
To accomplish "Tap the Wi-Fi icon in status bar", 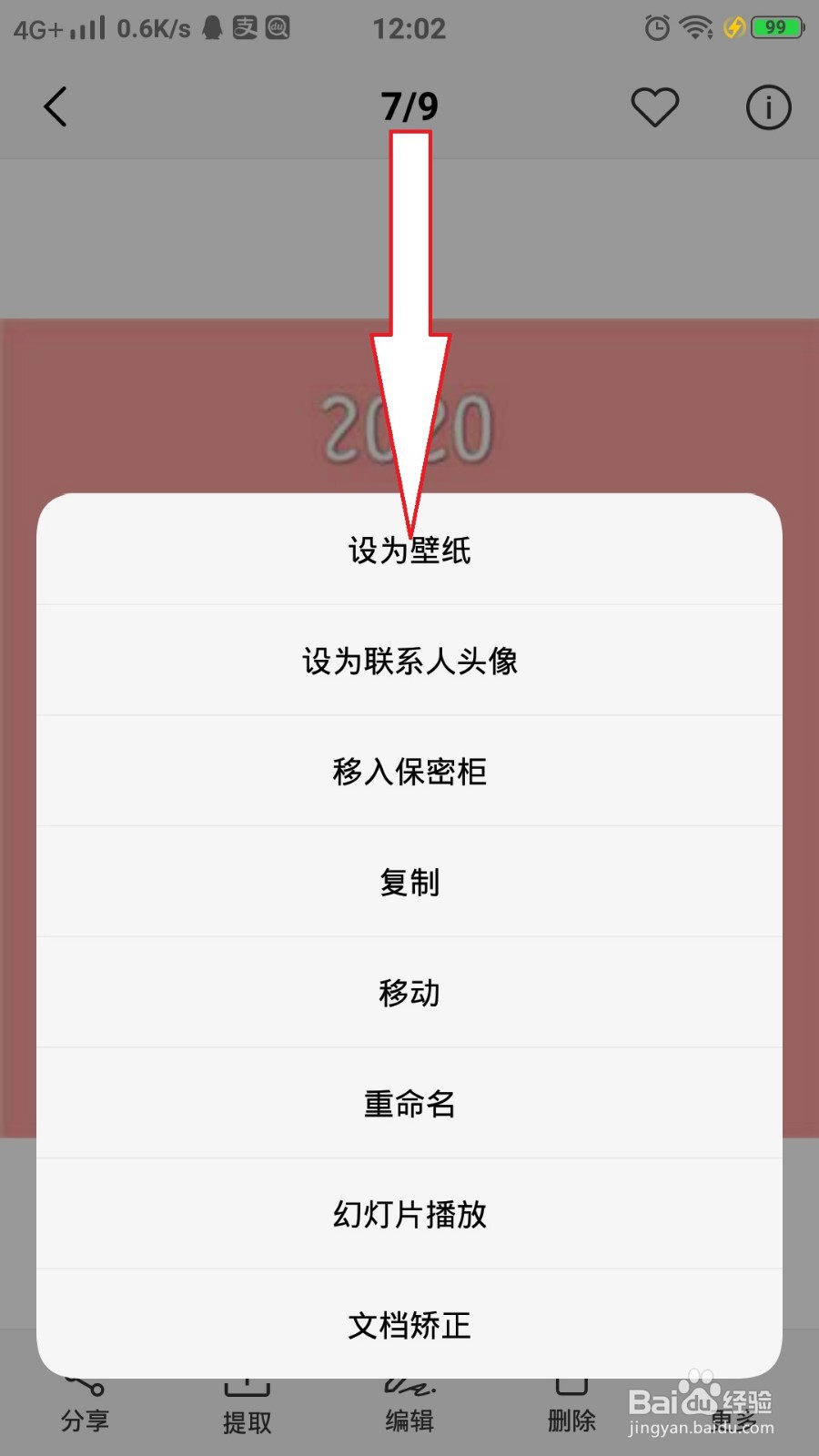I will coord(695,27).
